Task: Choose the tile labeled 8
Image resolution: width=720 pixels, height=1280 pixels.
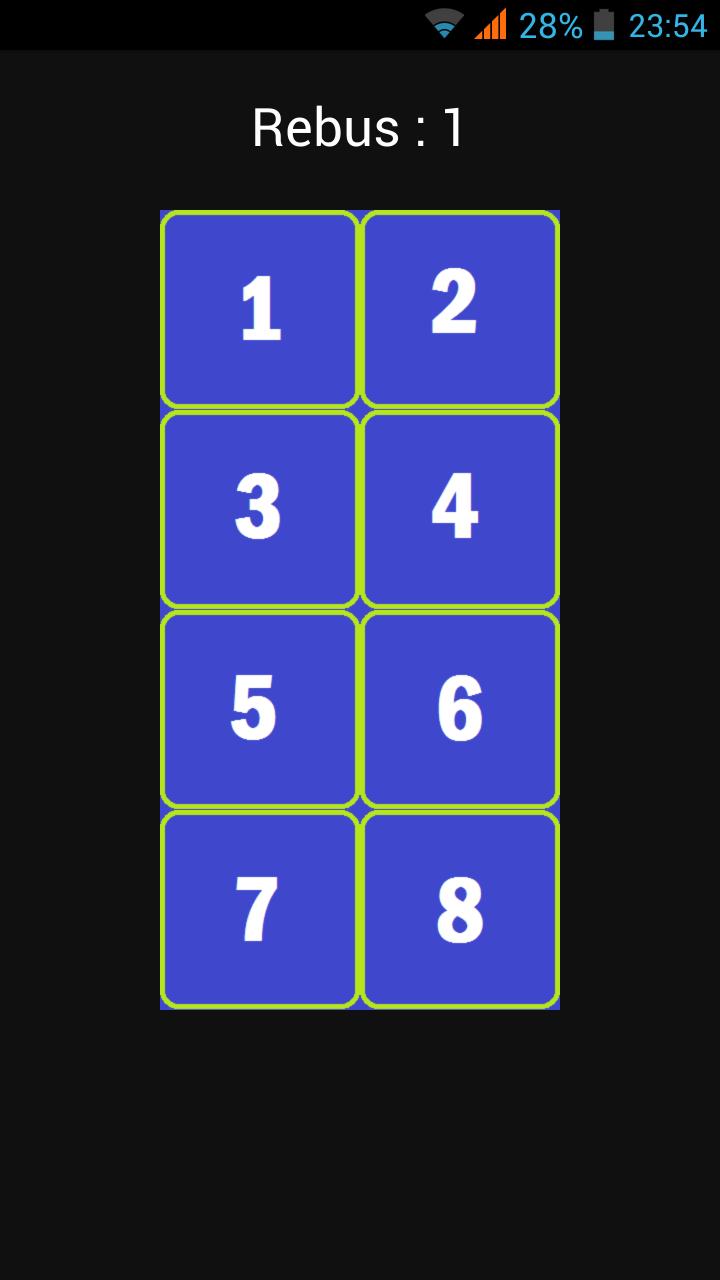Action: tap(459, 909)
